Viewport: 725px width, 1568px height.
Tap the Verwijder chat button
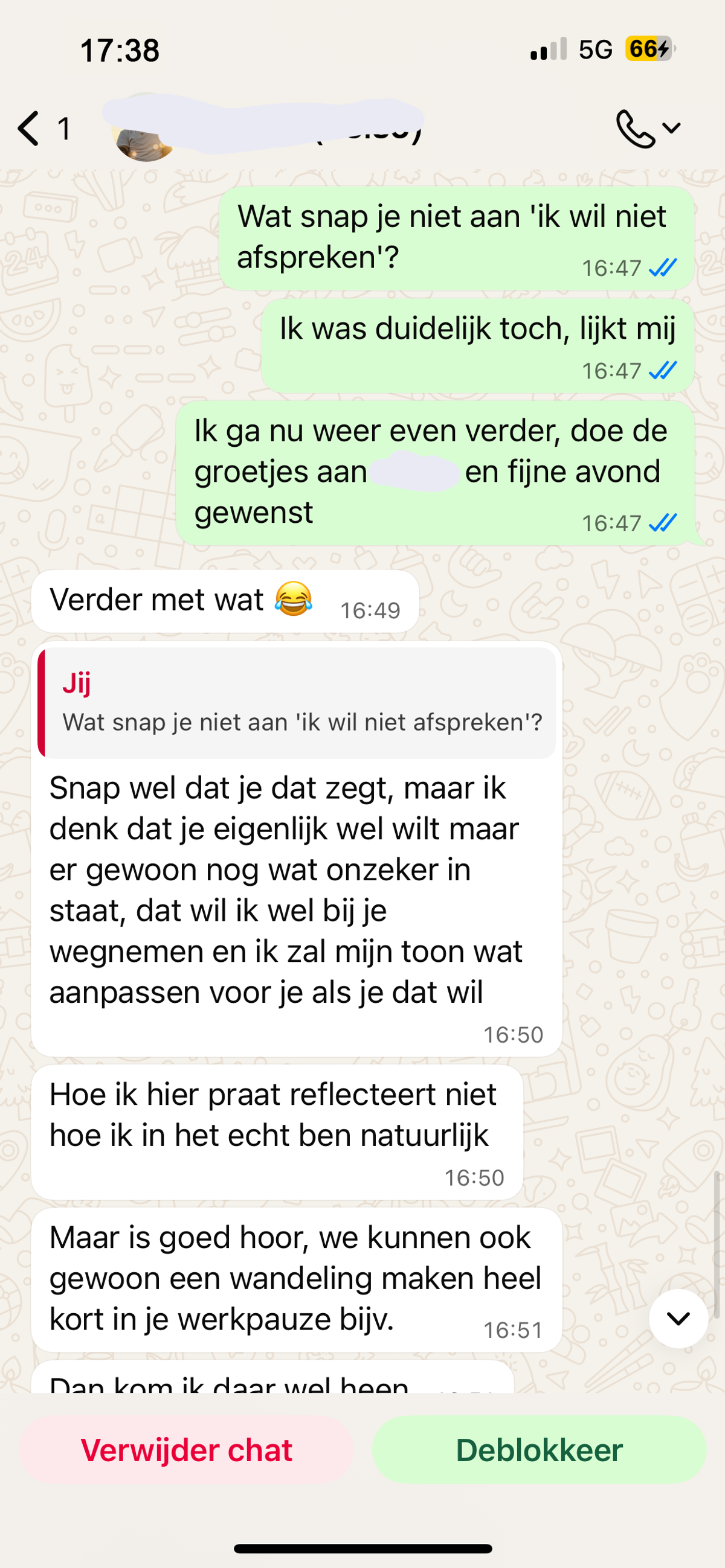click(187, 1449)
